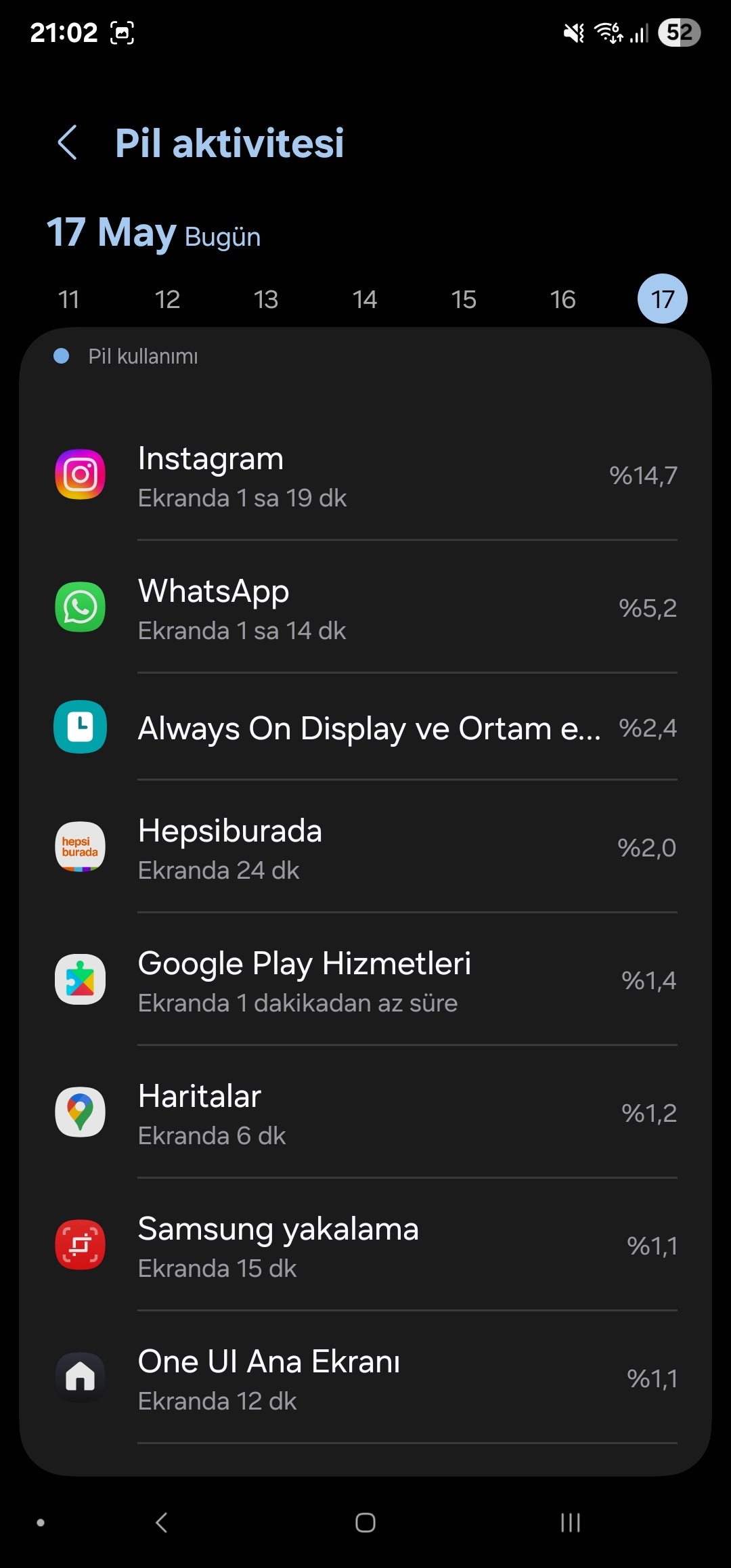
Task: Open Samsung yakalama usage details
Action: click(365, 1245)
